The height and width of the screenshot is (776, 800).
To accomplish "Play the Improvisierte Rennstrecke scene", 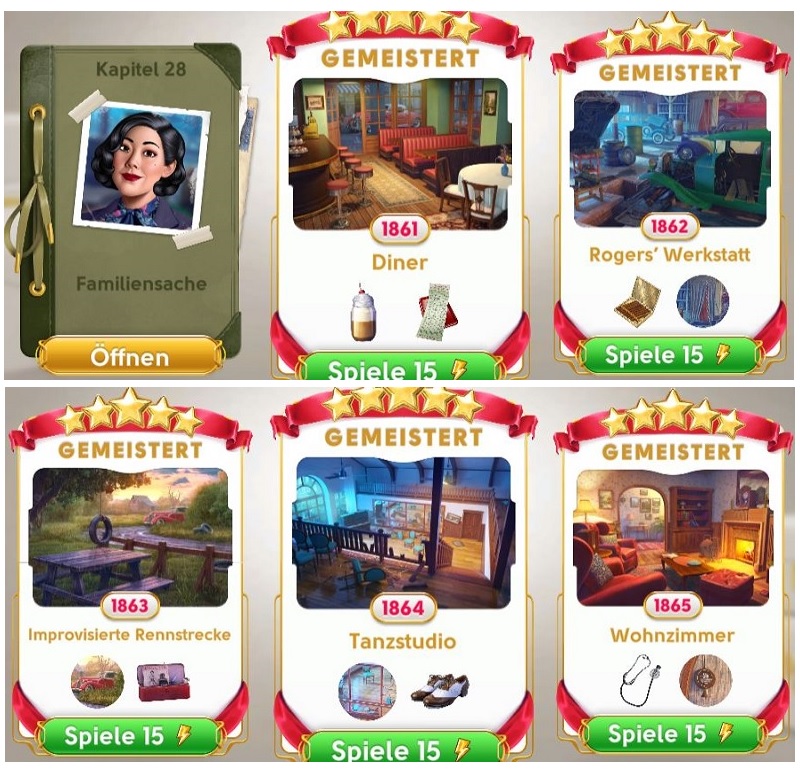I will click(128, 737).
